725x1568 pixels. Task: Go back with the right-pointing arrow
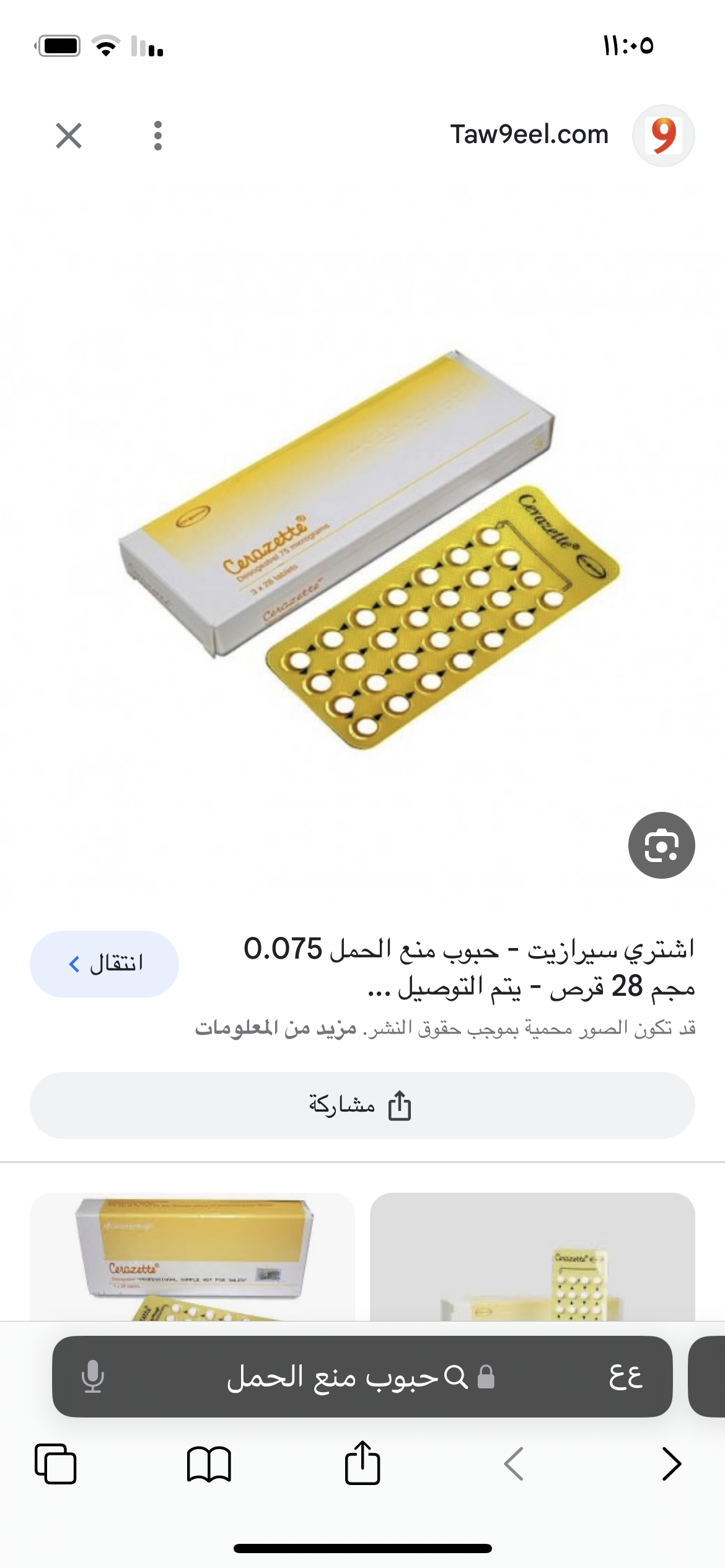point(672,1464)
